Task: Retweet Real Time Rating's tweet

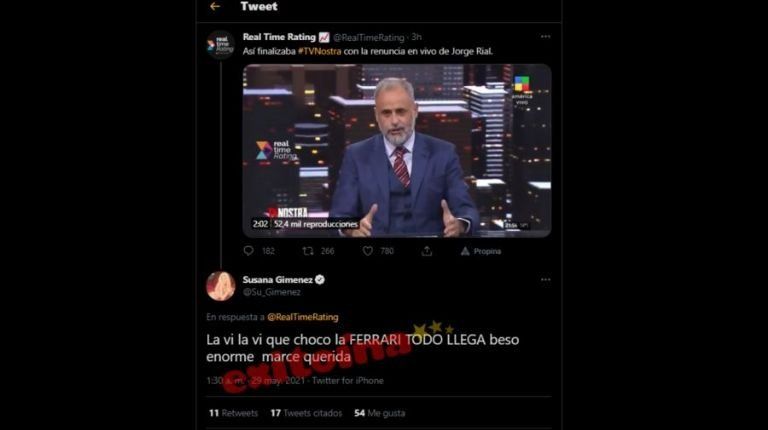Action: [308, 251]
